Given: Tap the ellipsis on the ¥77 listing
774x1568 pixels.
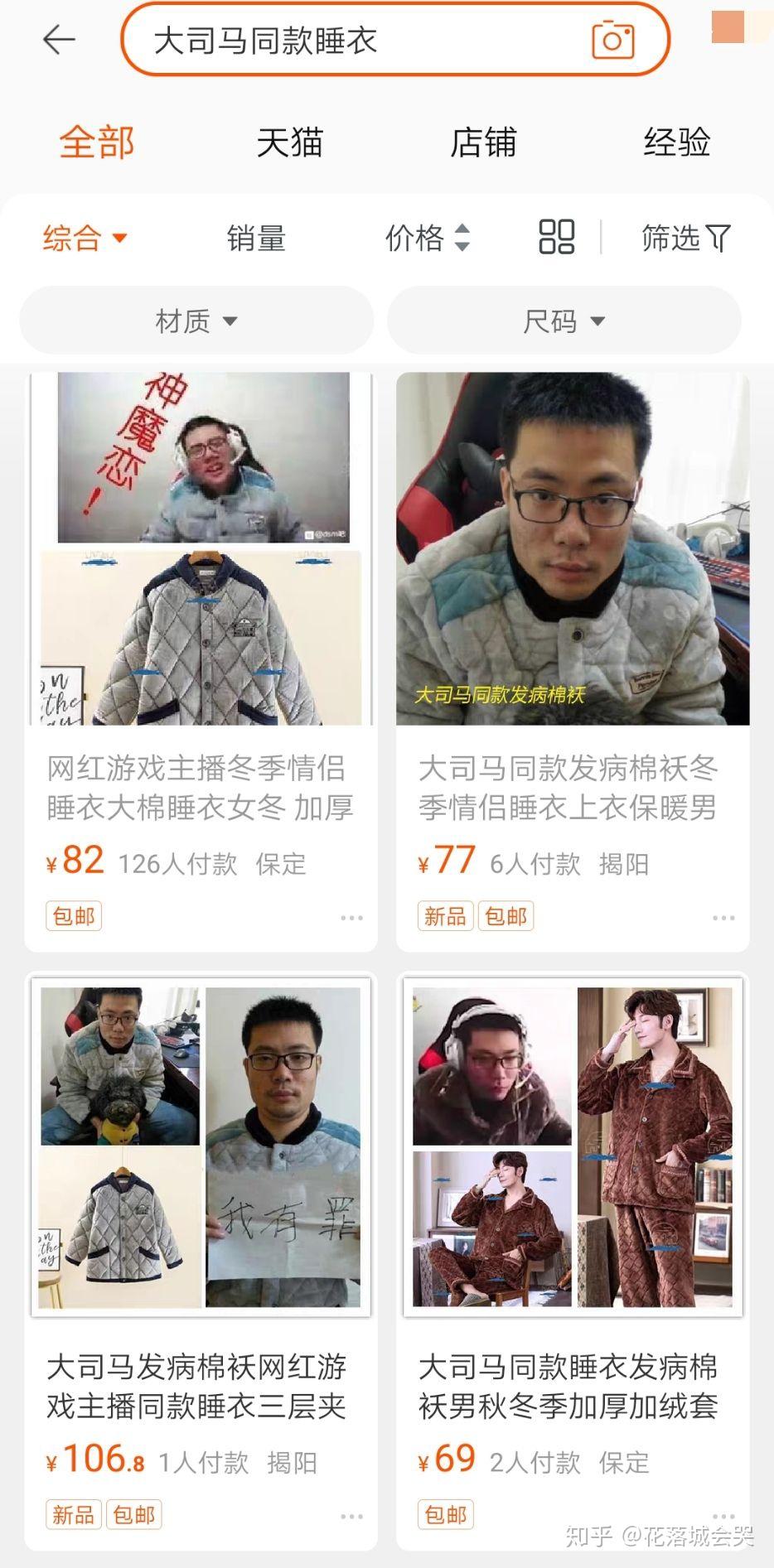Looking at the screenshot, I should click(723, 917).
